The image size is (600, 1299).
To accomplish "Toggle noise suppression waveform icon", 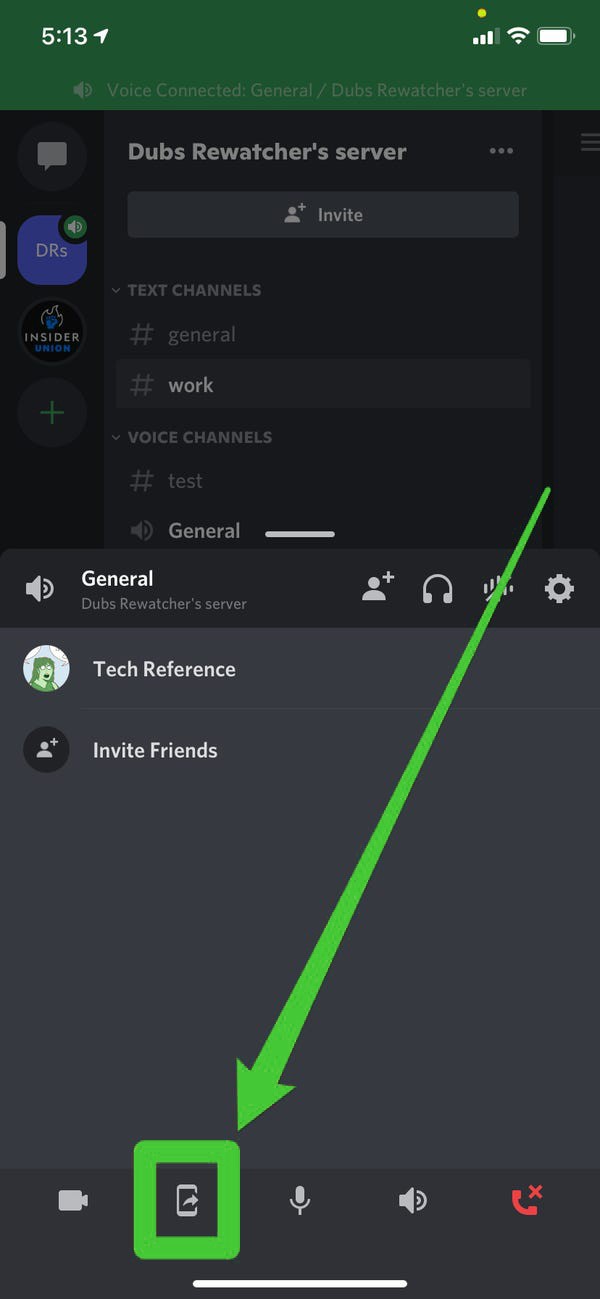I will click(x=497, y=589).
